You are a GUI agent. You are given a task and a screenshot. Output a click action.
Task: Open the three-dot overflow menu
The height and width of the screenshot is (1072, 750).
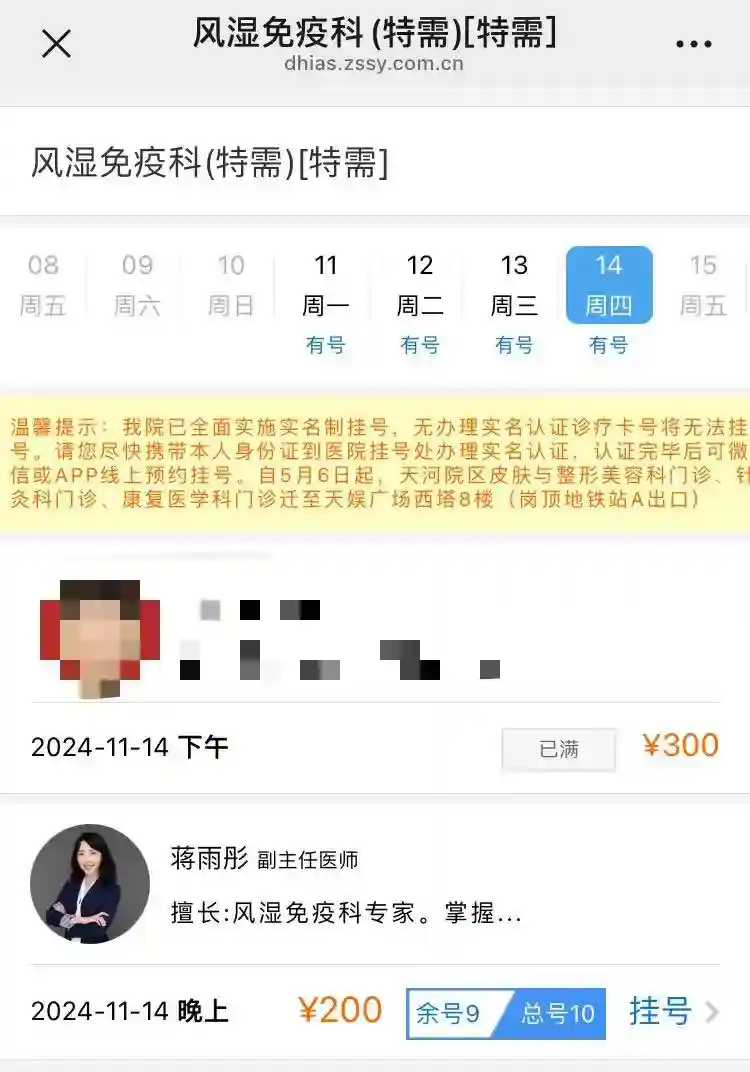coord(693,44)
